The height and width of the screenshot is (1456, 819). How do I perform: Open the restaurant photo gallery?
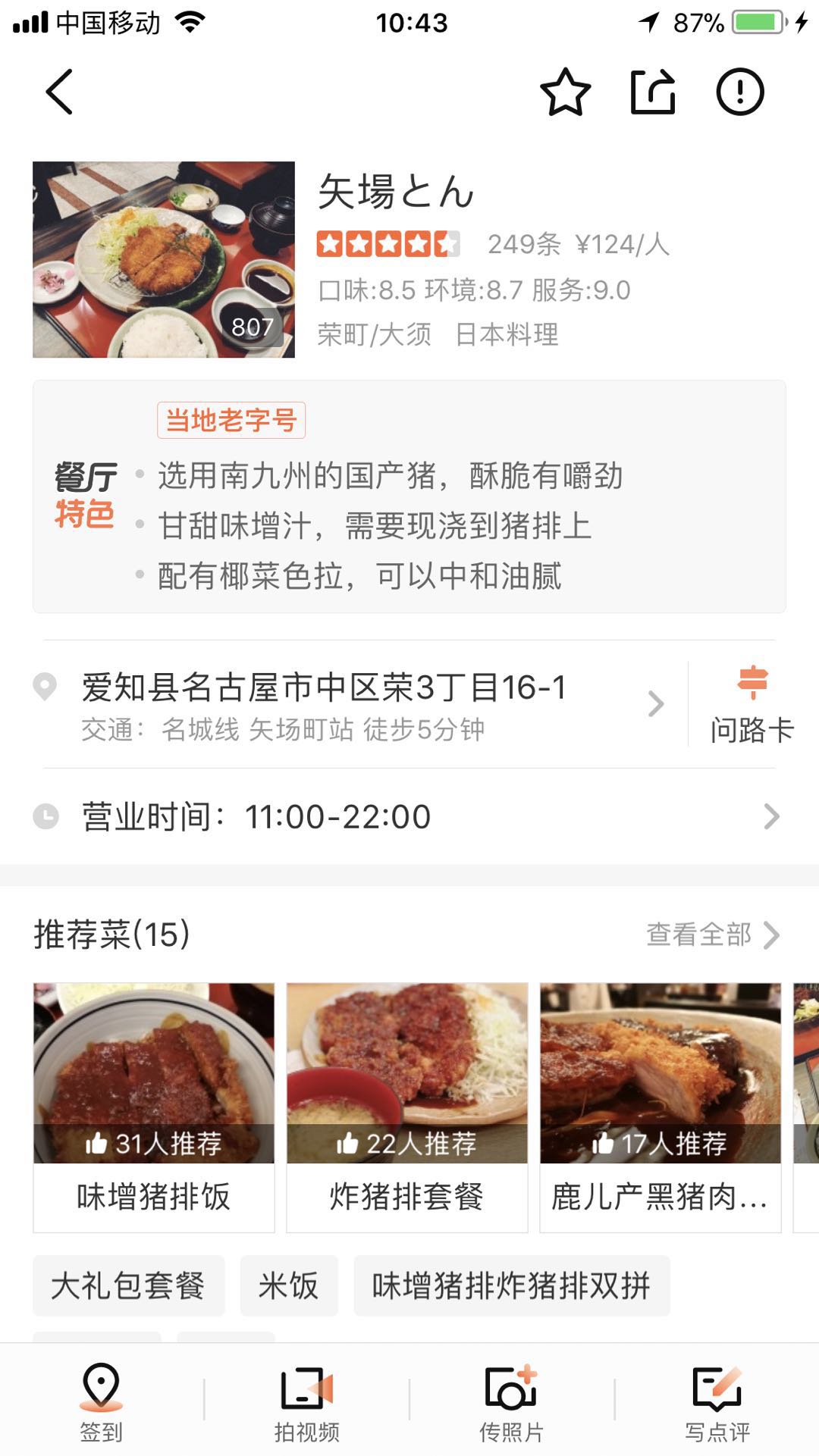[x=164, y=259]
